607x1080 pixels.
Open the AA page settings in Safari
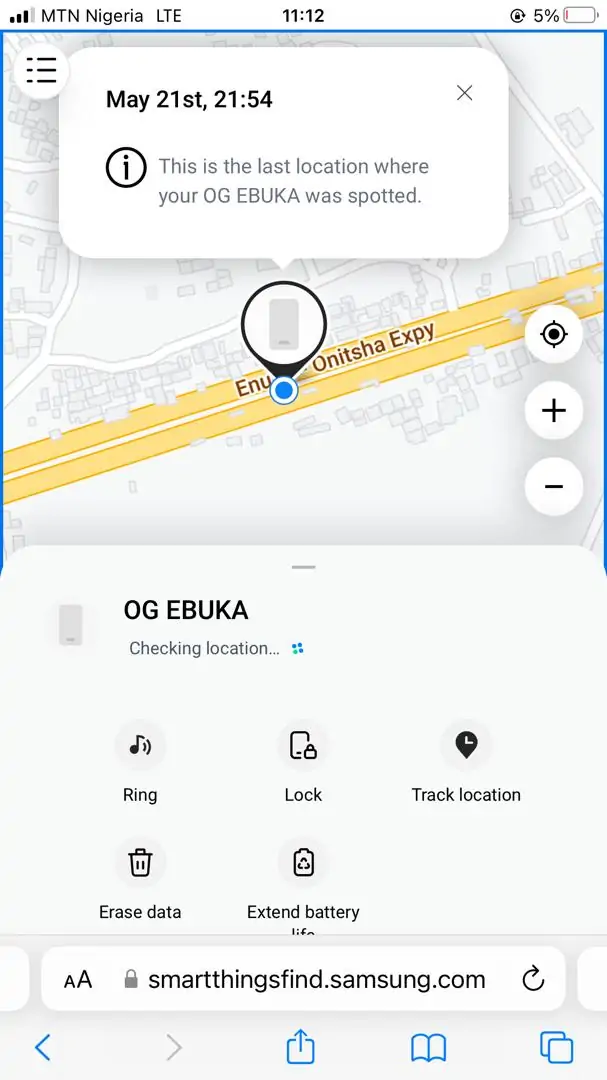tap(78, 980)
